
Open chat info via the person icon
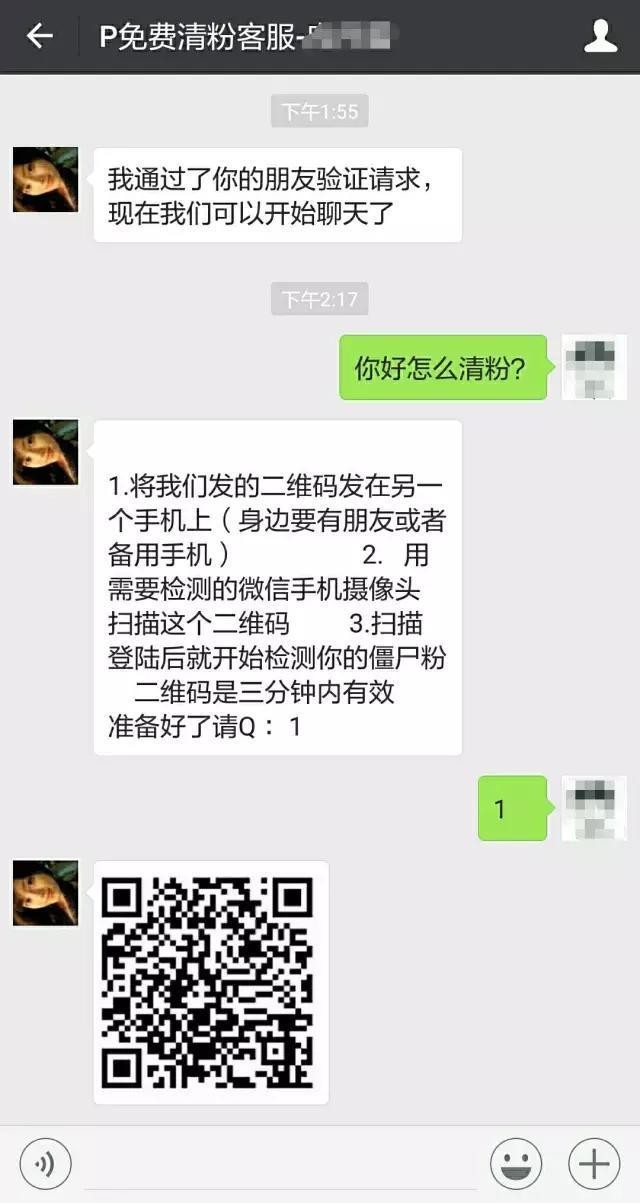point(600,37)
